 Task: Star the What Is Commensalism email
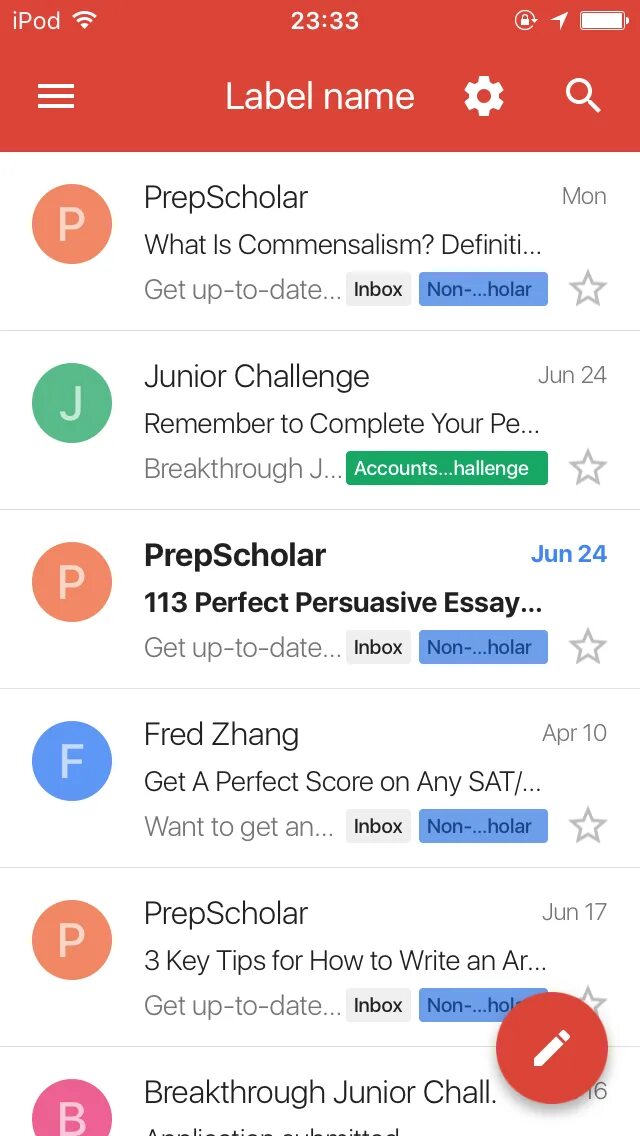(x=588, y=289)
